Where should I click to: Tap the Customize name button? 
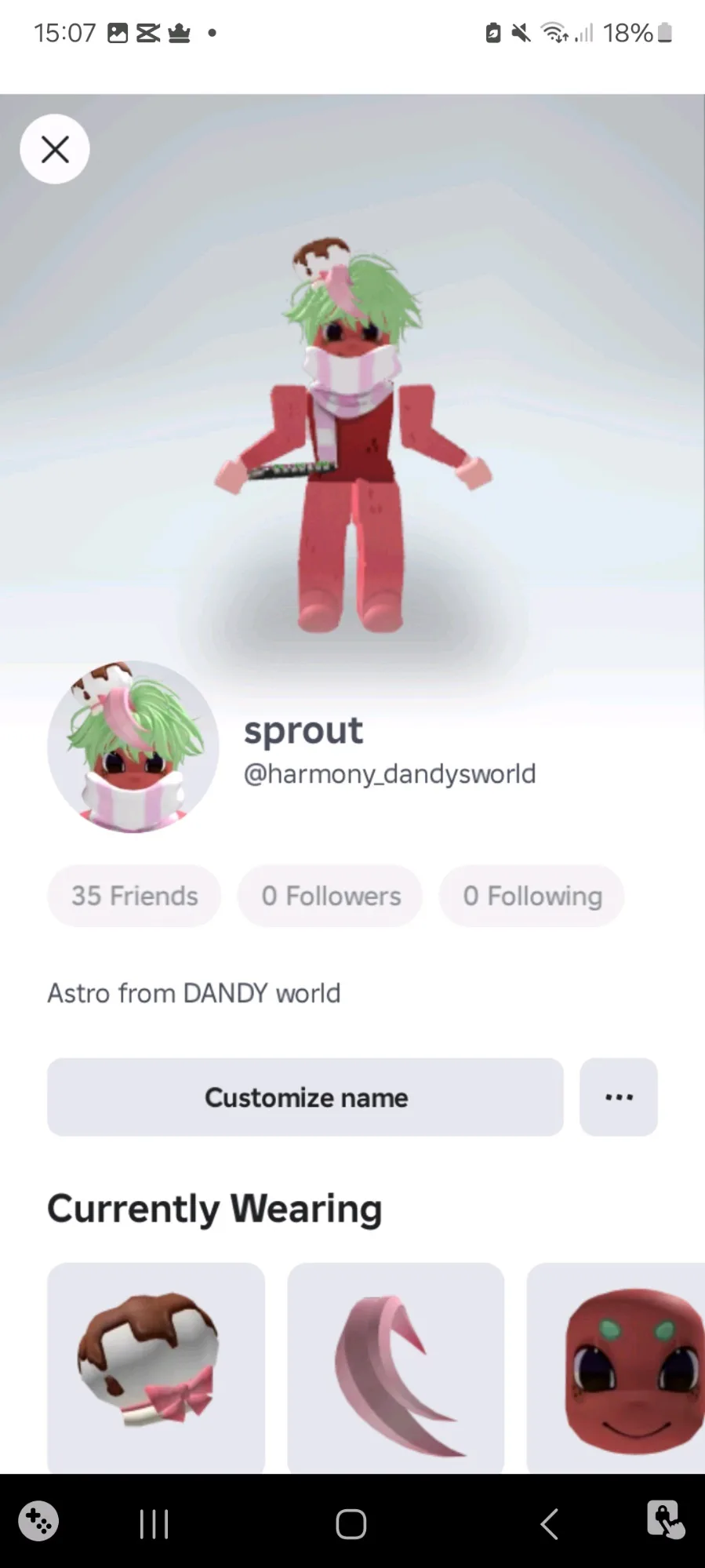305,1097
